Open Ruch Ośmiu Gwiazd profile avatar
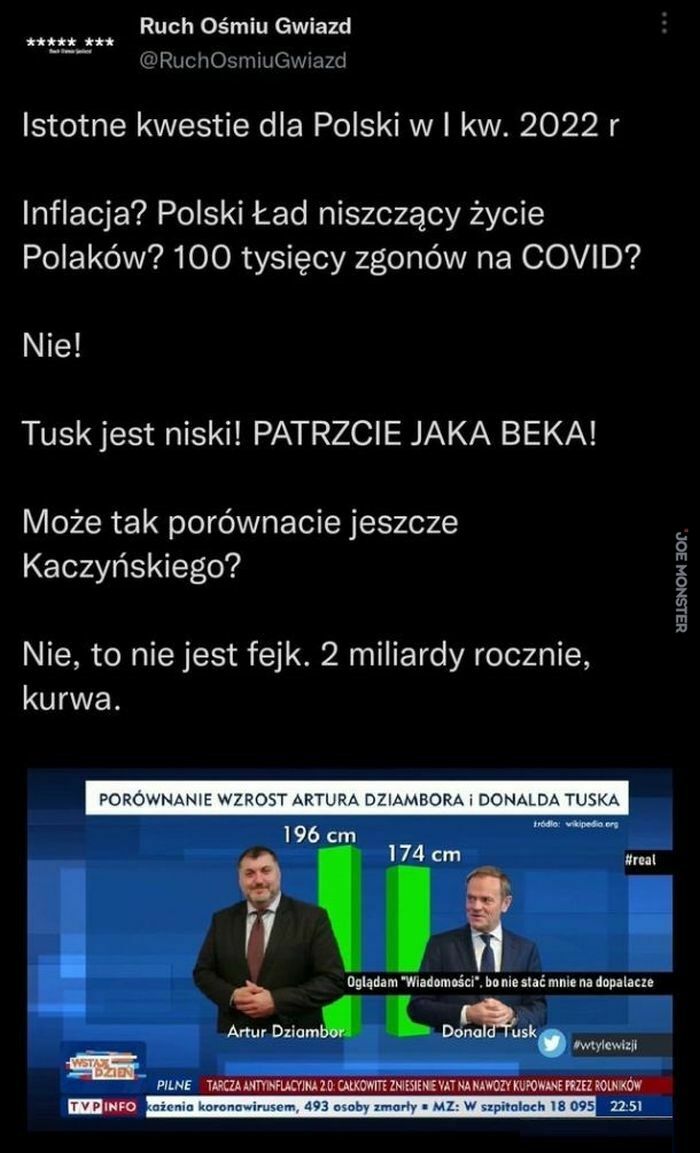Screen dimensions: 700x1153 (70, 44)
